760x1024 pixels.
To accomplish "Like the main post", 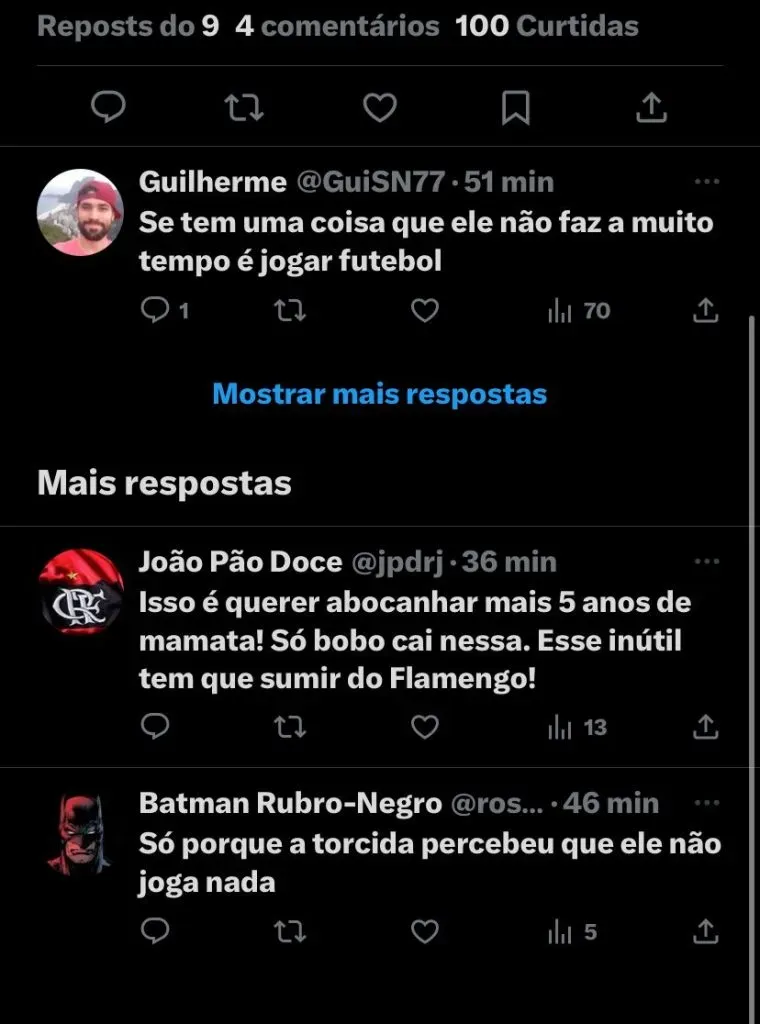I will click(379, 107).
